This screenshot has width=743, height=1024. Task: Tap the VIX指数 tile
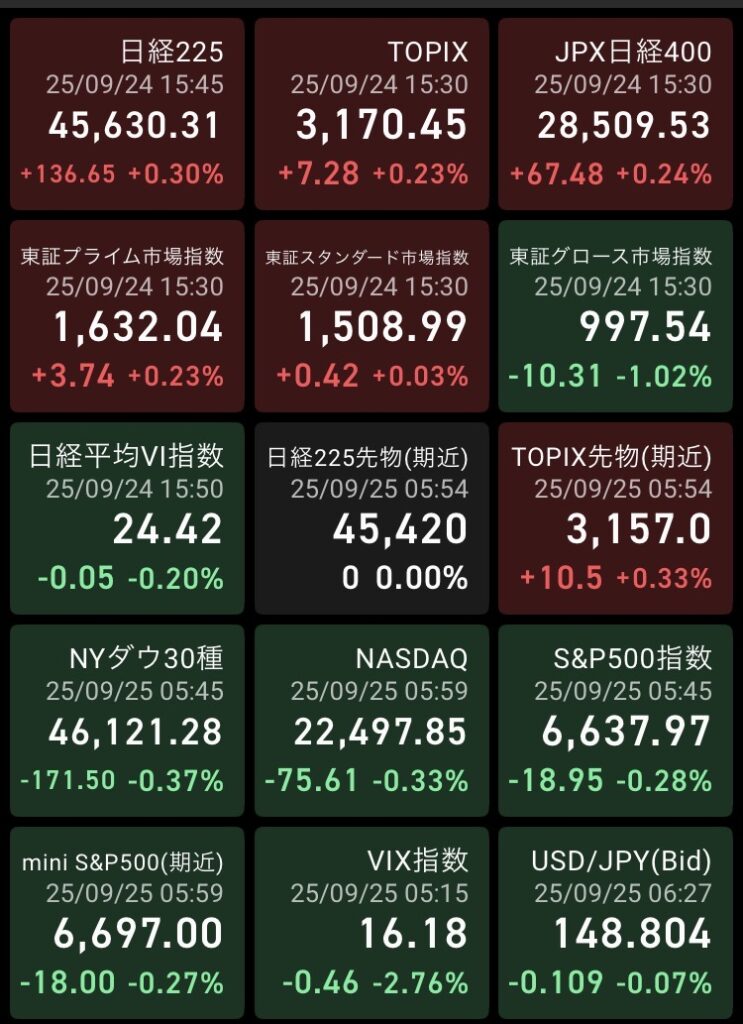click(x=371, y=922)
